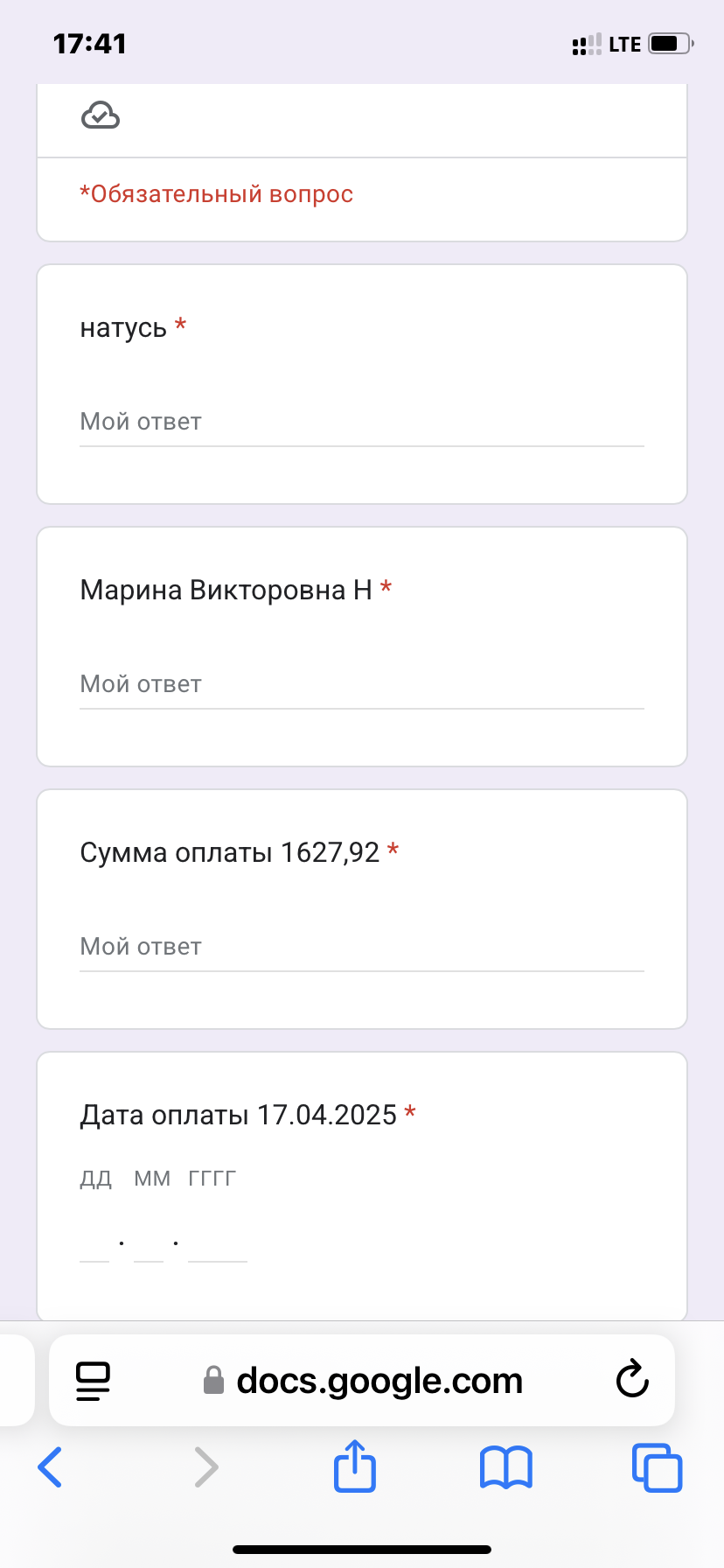Open Safari bookmarks
724x1568 pixels.
[x=505, y=1467]
